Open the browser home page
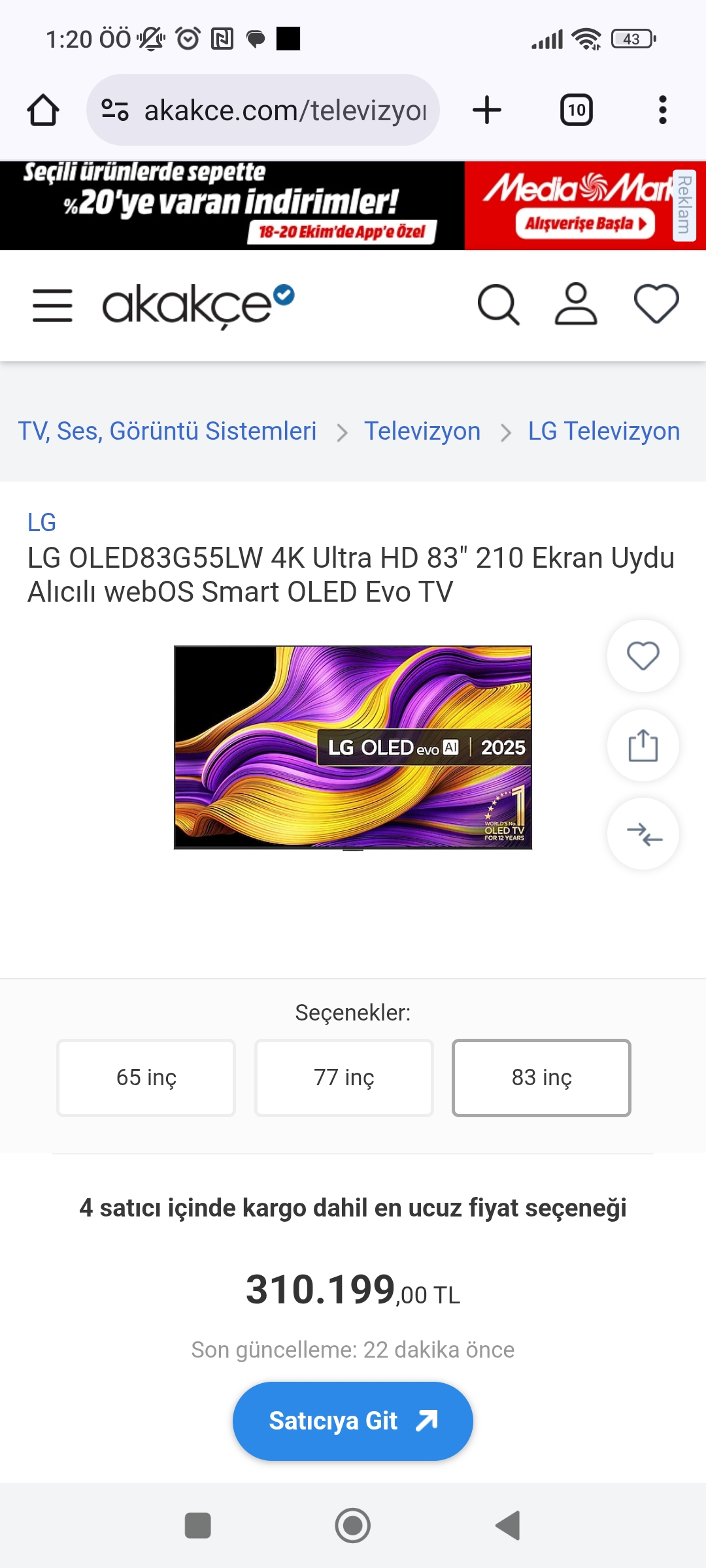706x1568 pixels. pos(43,110)
